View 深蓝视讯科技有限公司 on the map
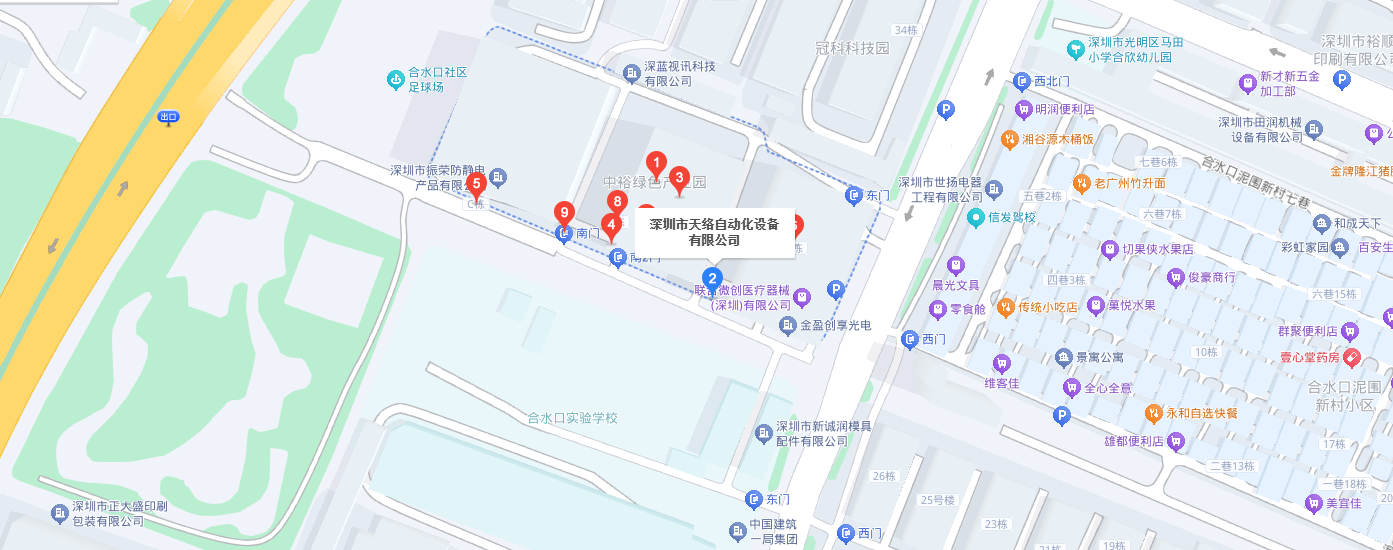Screen dimensions: 1393x550 tap(631, 73)
